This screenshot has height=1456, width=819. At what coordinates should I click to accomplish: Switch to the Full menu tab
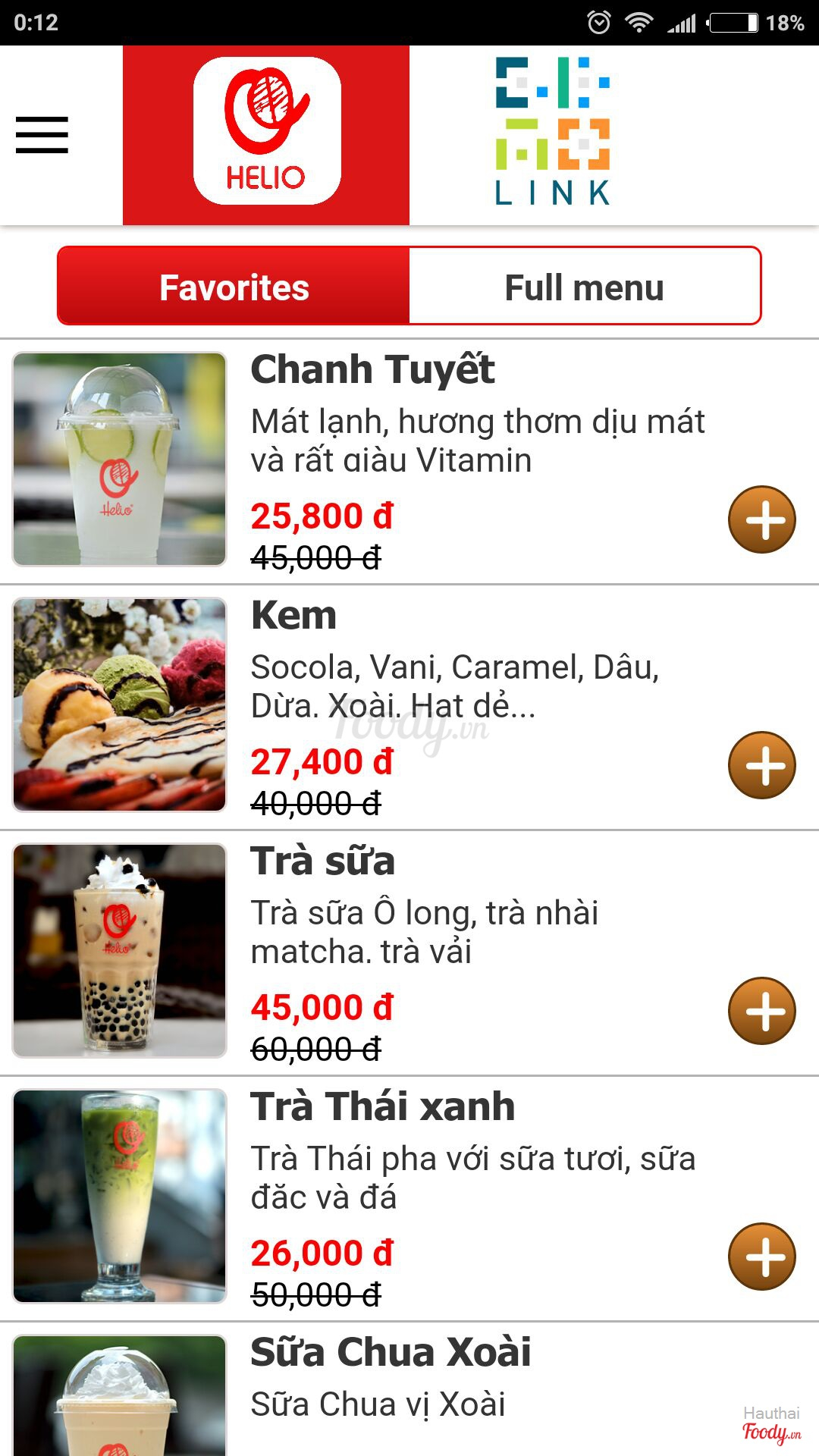(x=584, y=287)
